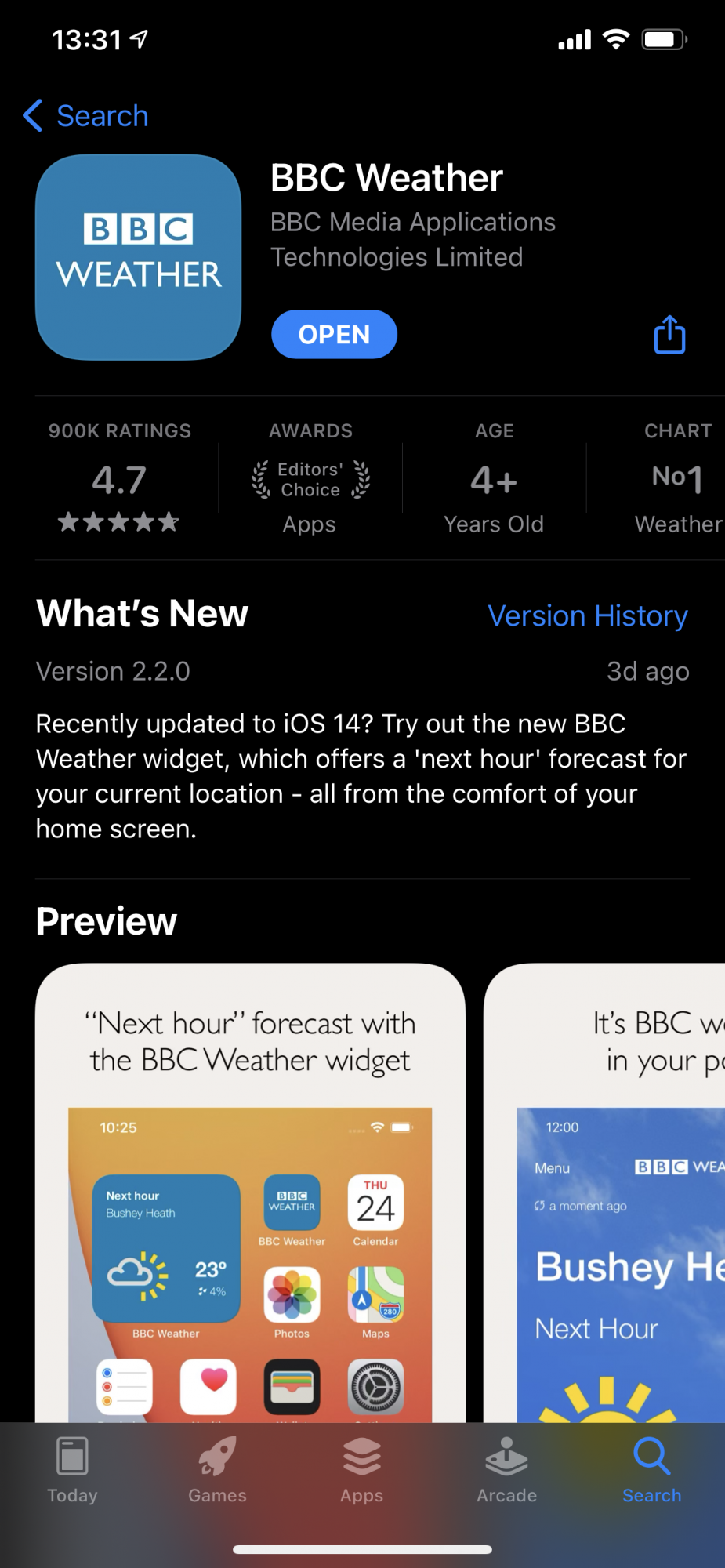The width and height of the screenshot is (725, 1568).
Task: Select the Search tab
Action: (x=651, y=1470)
